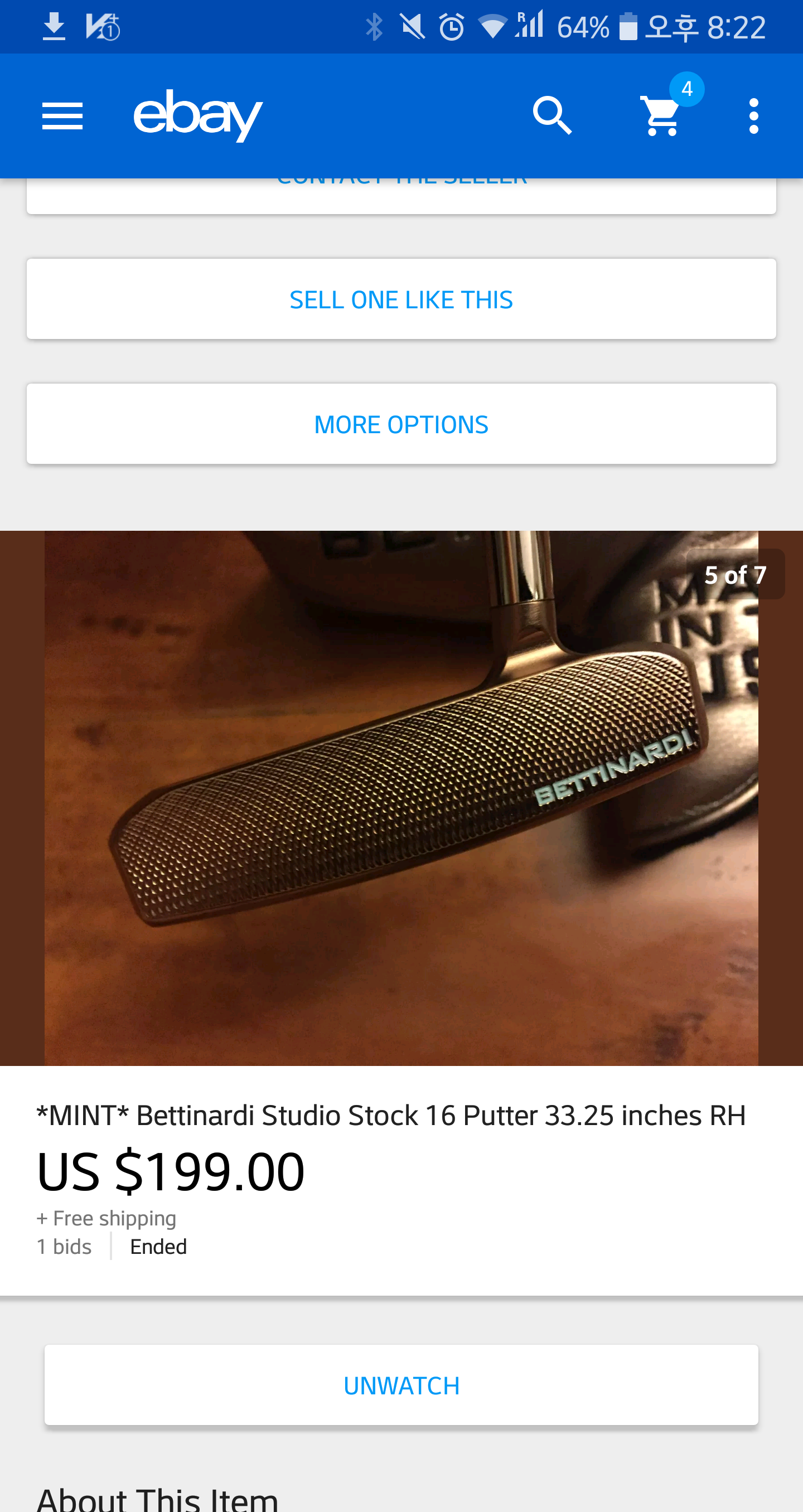The height and width of the screenshot is (1512, 803).
Task: Tap the Sell One Like This button
Action: [401, 299]
